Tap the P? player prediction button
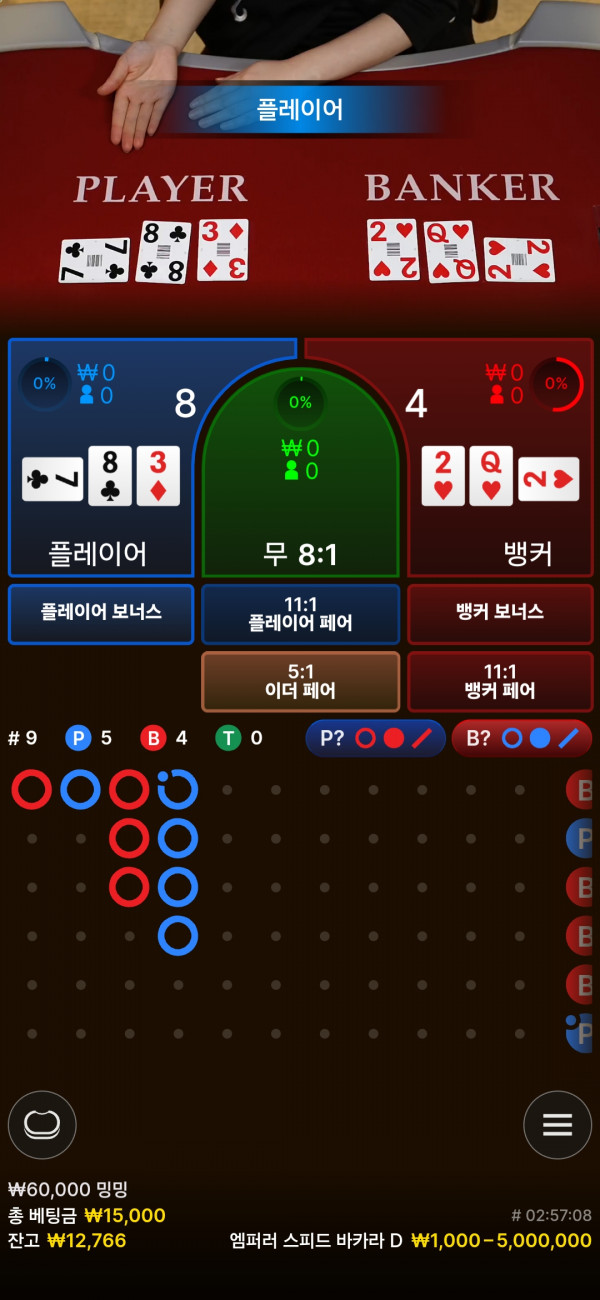 (x=375, y=738)
